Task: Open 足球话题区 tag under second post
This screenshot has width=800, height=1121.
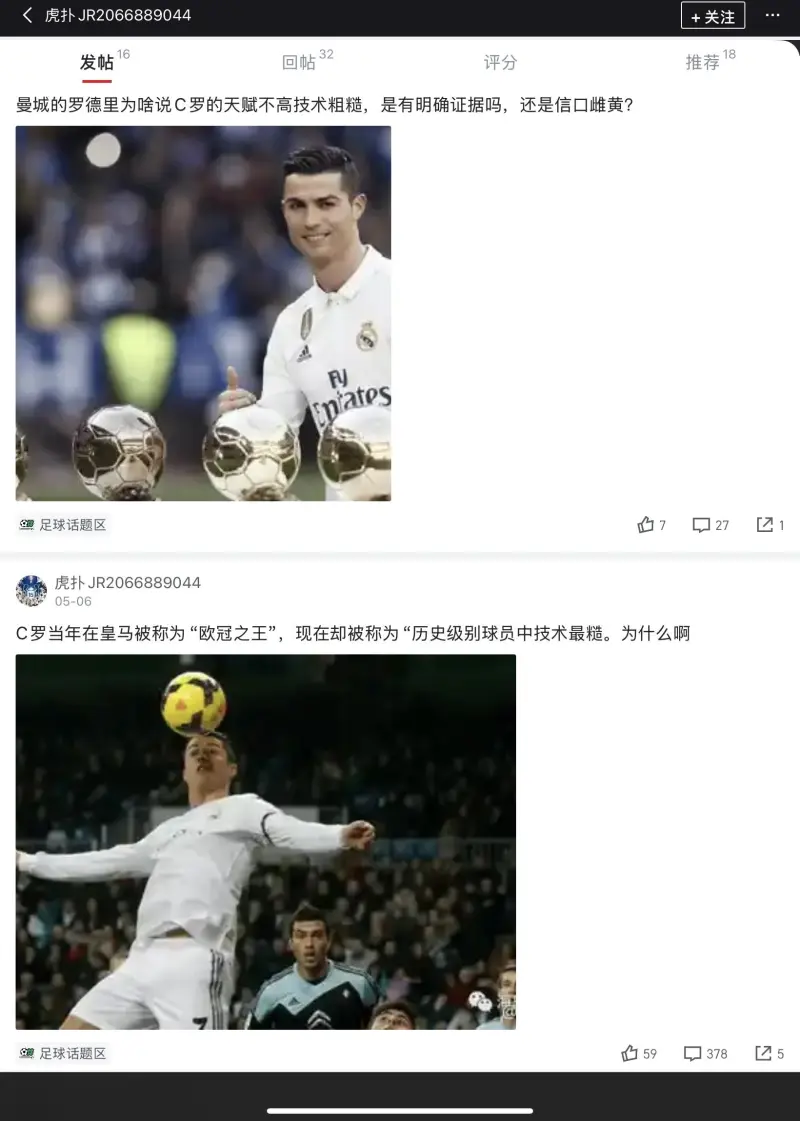Action: click(x=63, y=1053)
